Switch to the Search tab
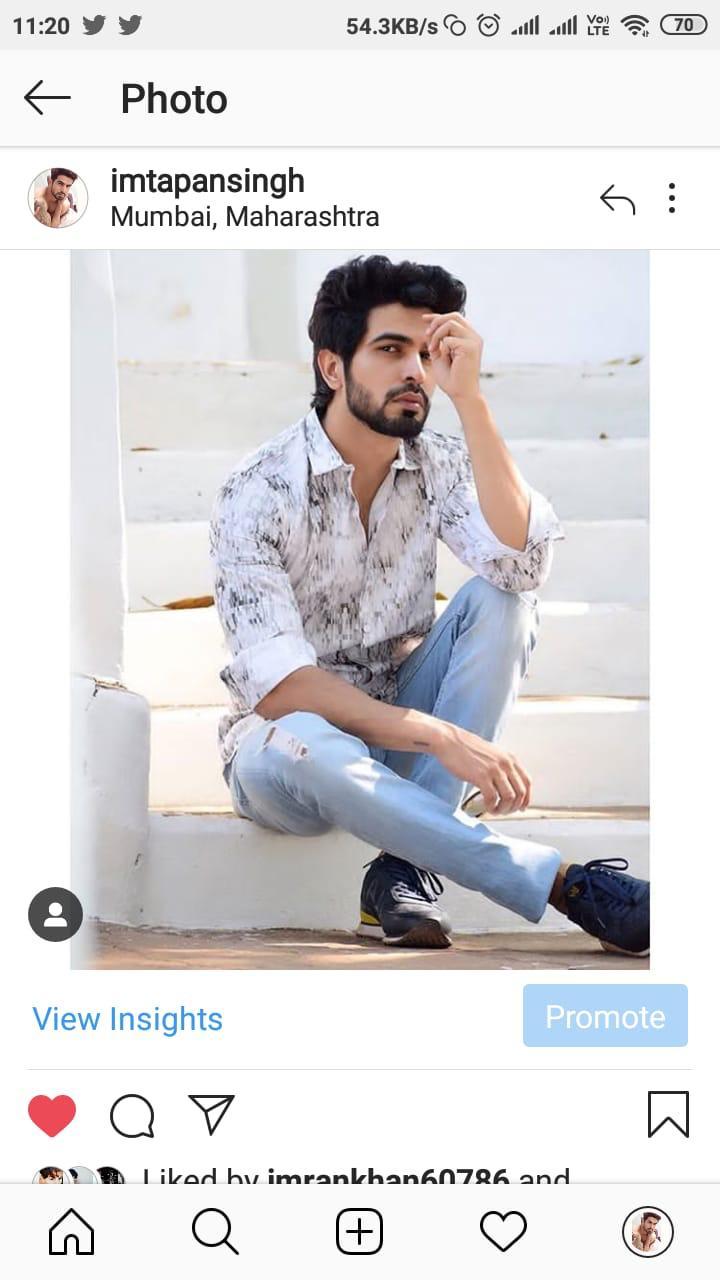720x1280 pixels. pyautogui.click(x=215, y=1231)
